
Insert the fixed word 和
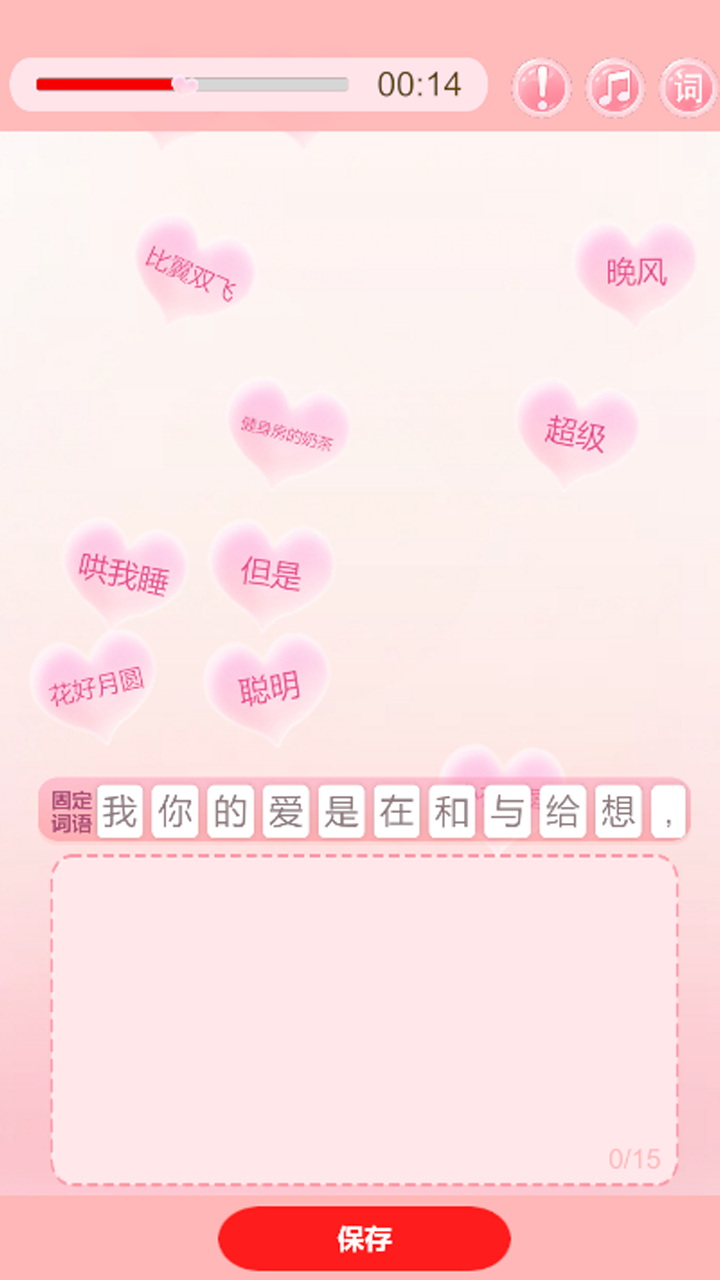[452, 812]
